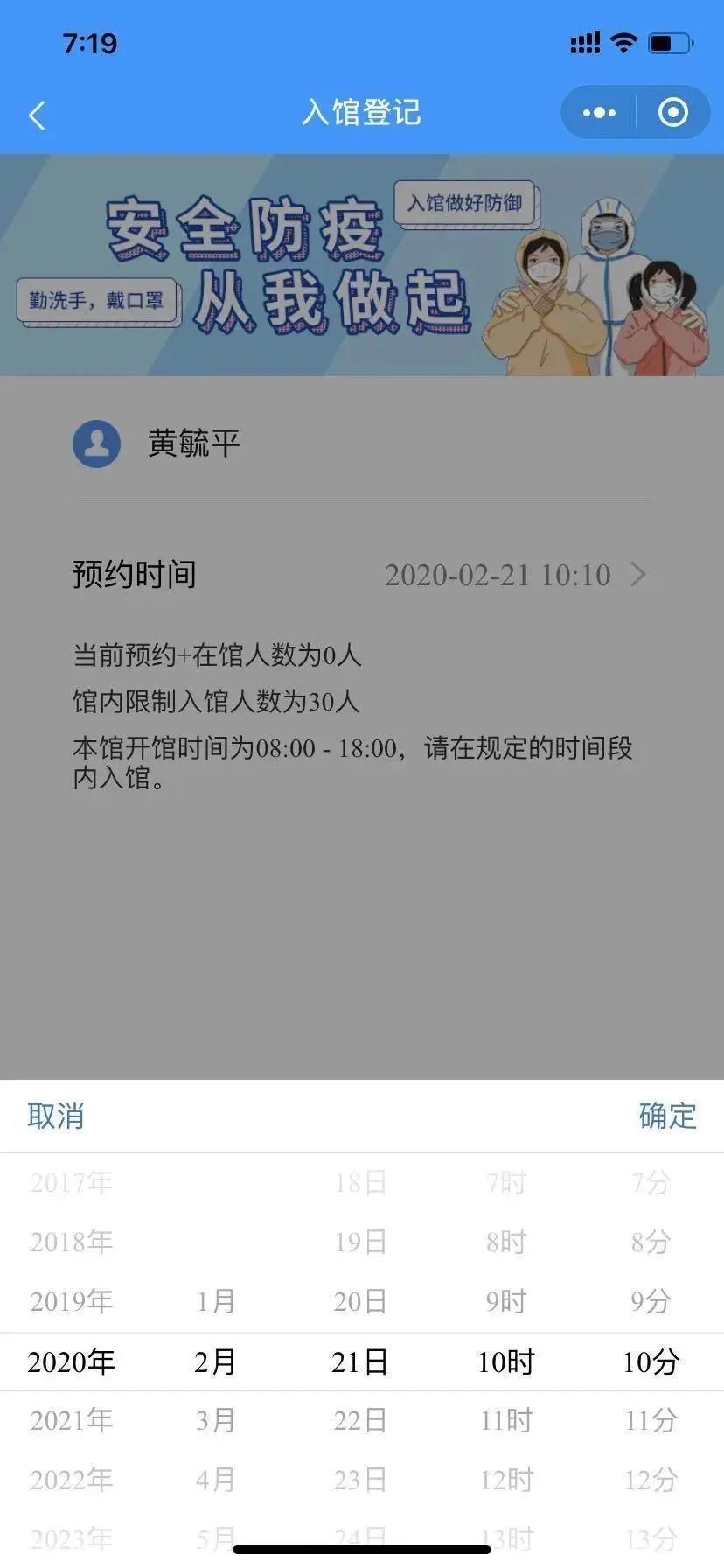Select 11时 in hour column
Image resolution: width=724 pixels, height=1568 pixels.
tap(506, 1420)
